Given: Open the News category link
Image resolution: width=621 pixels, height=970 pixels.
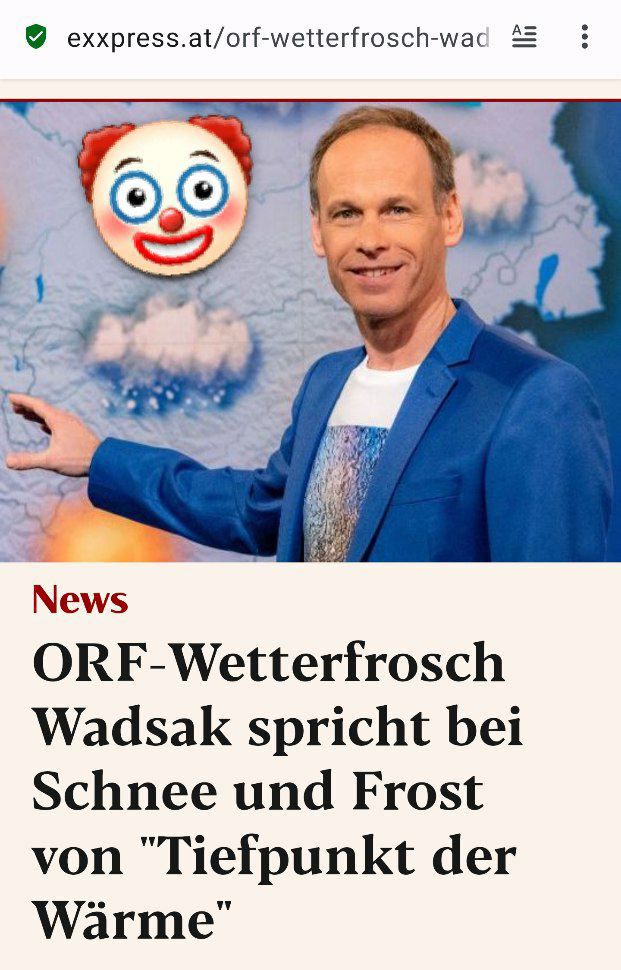Looking at the screenshot, I should pyautogui.click(x=80, y=600).
